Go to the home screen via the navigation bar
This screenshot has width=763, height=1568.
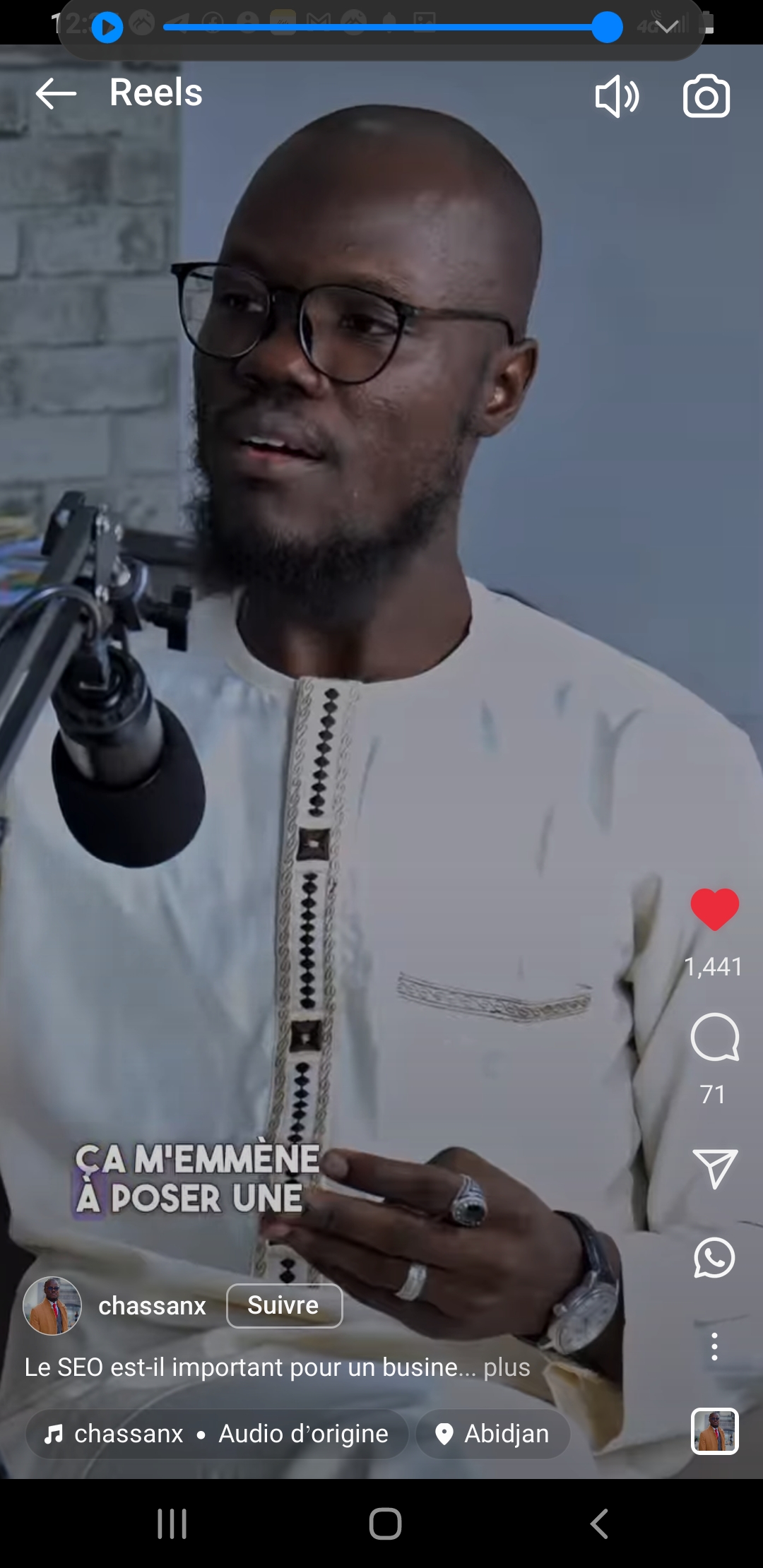coord(385,1524)
